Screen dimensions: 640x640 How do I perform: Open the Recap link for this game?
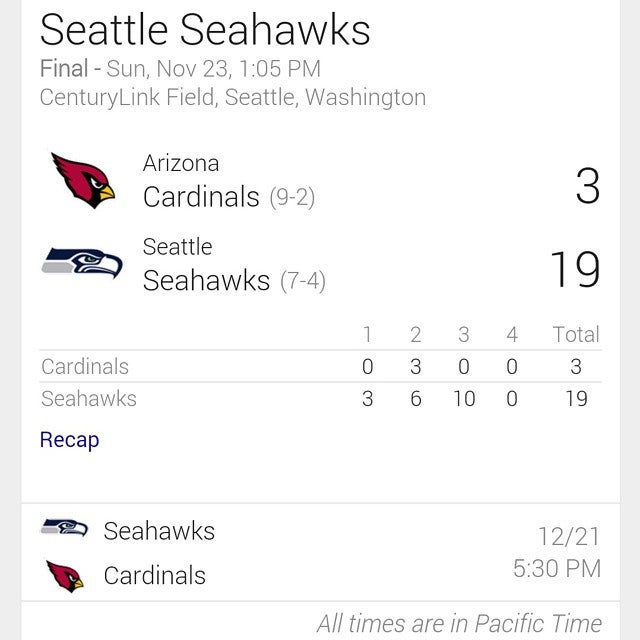click(x=69, y=439)
